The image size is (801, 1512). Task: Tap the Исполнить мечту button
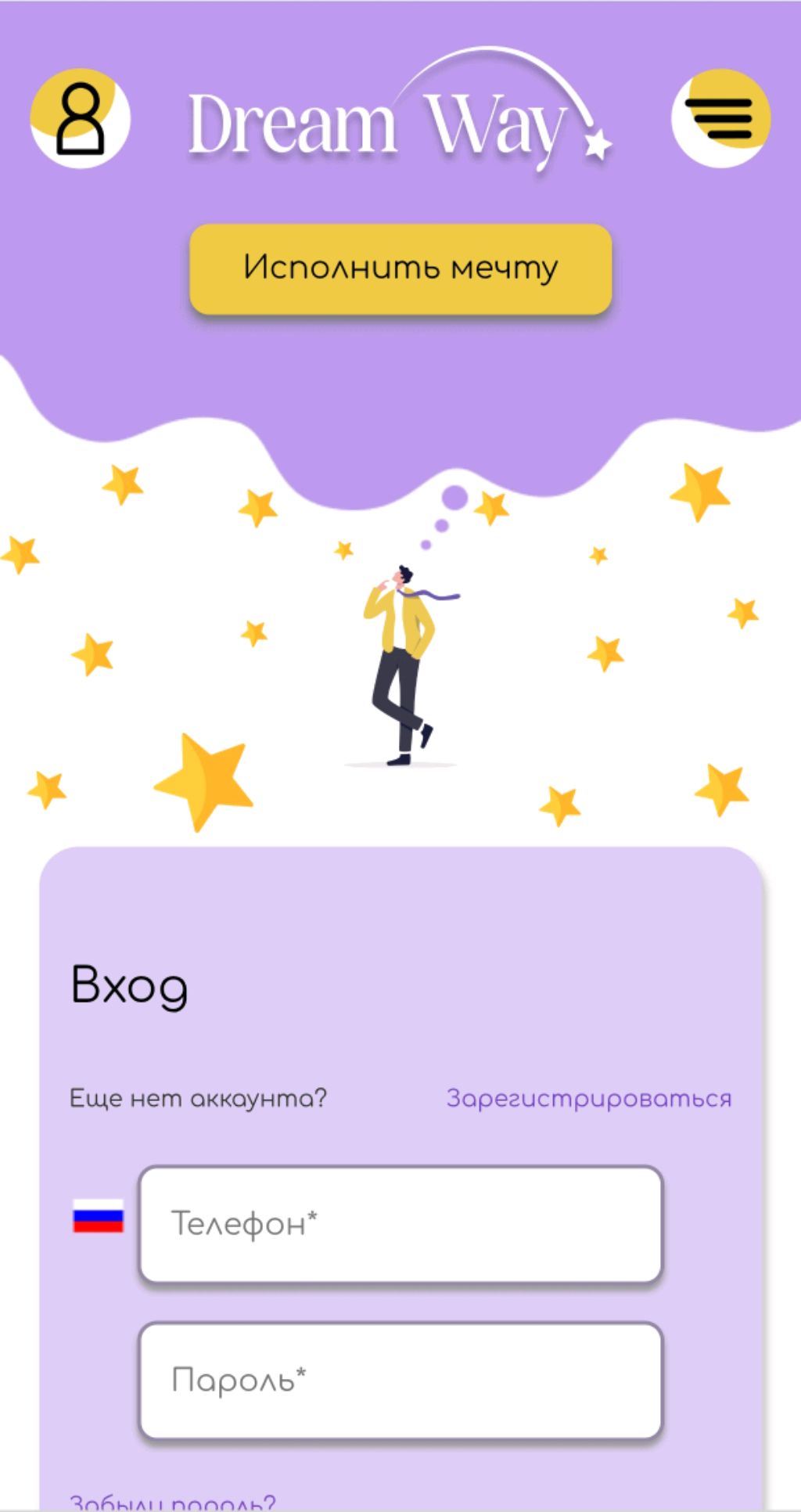[400, 268]
